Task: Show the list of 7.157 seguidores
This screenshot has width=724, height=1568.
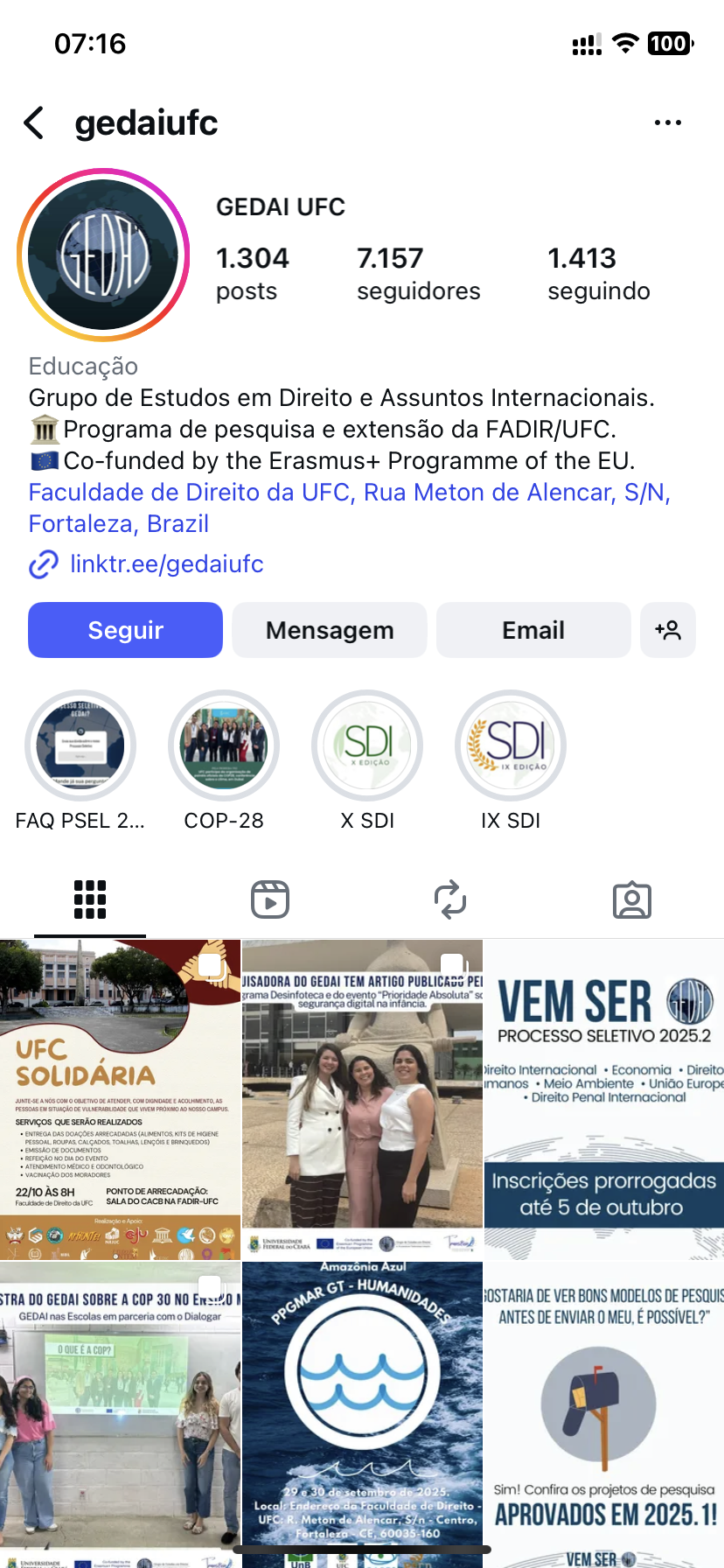Action: coord(418,273)
